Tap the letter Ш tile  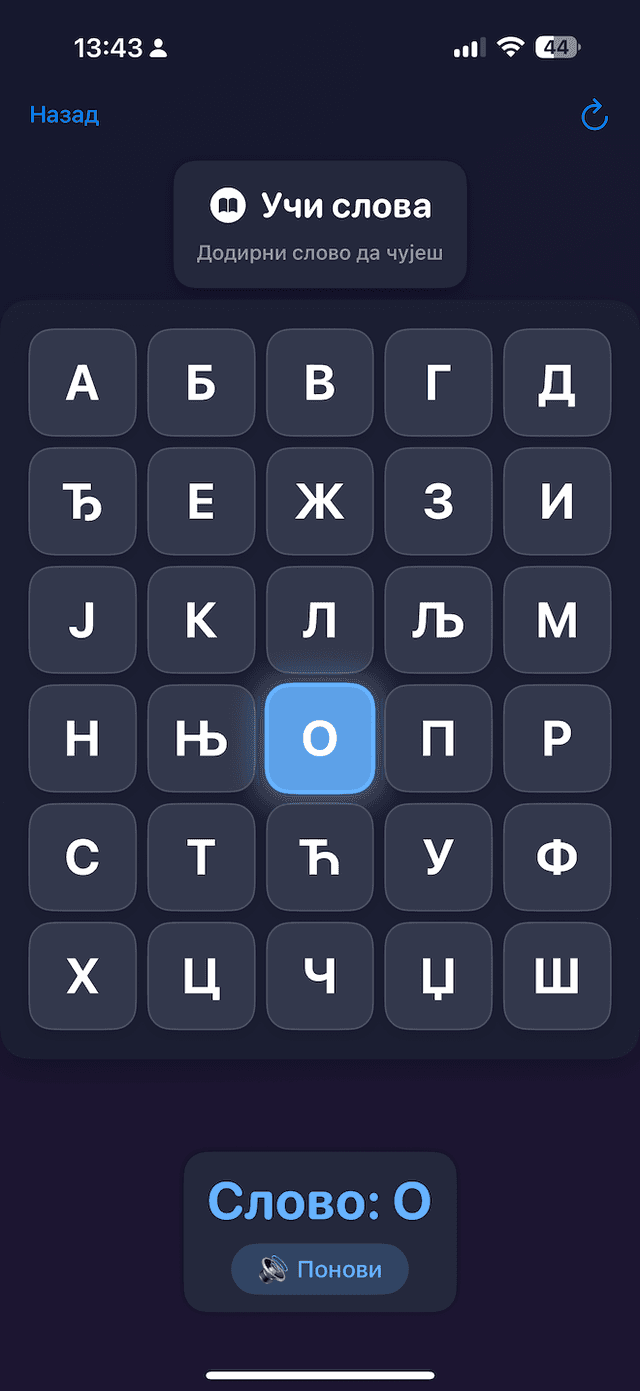click(x=557, y=977)
